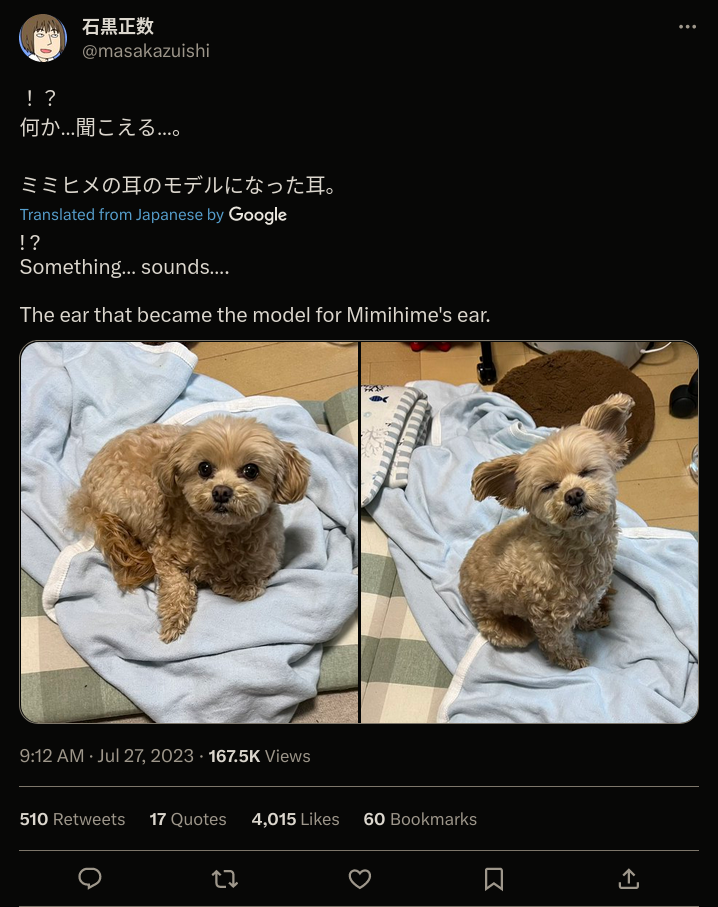Image resolution: width=718 pixels, height=907 pixels.
Task: View the 17 Quotes list
Action: click(188, 819)
